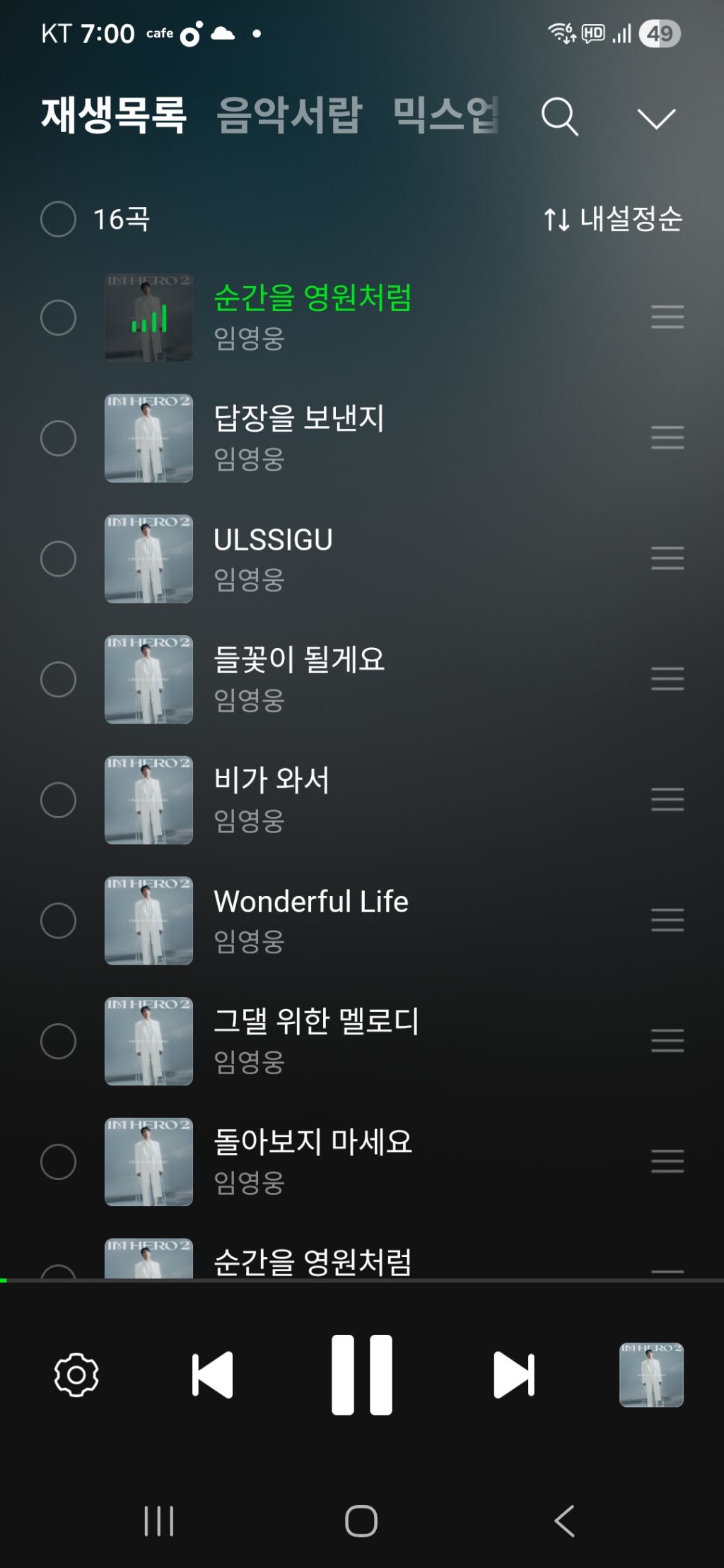The height and width of the screenshot is (1568, 724).
Task: Play the song 비가 와서
Action: [x=271, y=781]
